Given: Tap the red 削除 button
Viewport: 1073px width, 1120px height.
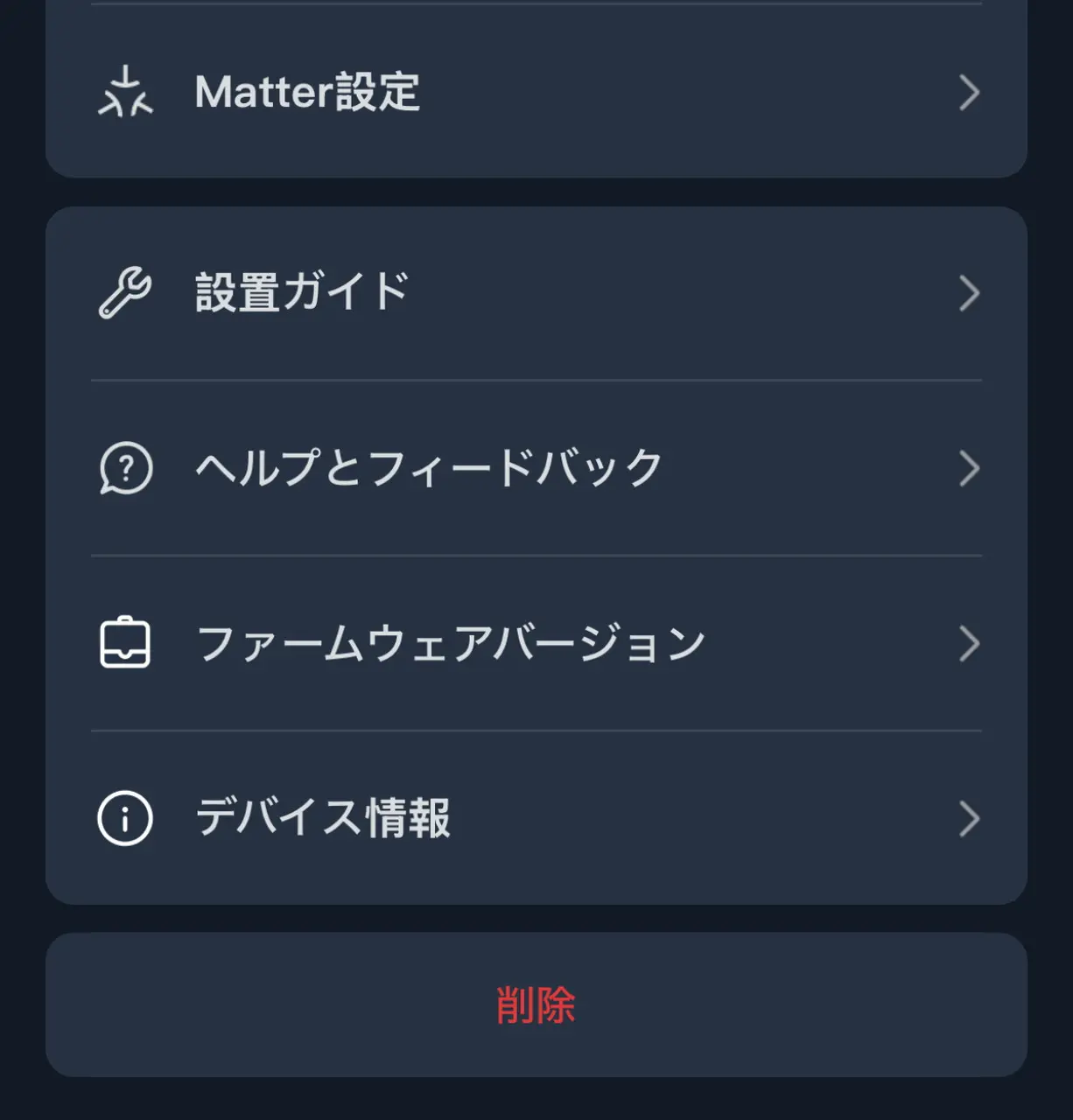Looking at the screenshot, I should pos(536,1004).
